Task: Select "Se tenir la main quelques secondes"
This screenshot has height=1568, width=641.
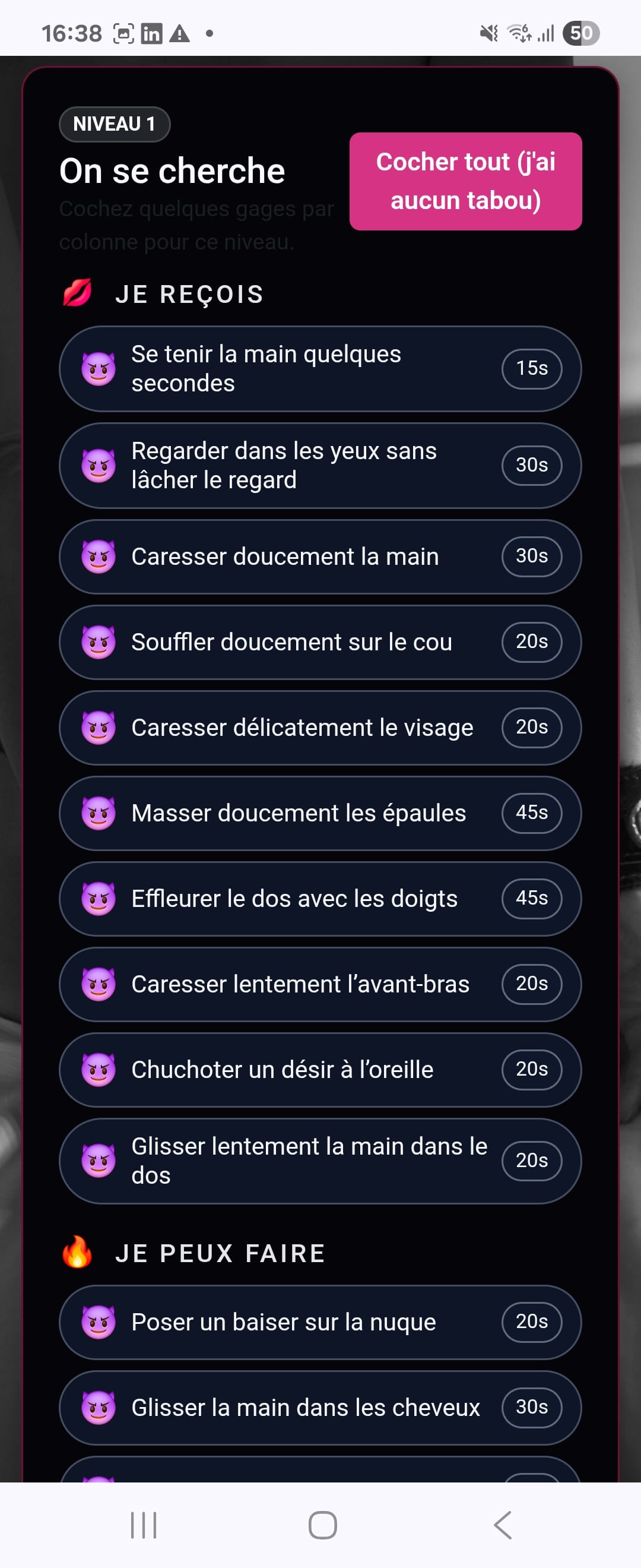Action: [x=320, y=369]
